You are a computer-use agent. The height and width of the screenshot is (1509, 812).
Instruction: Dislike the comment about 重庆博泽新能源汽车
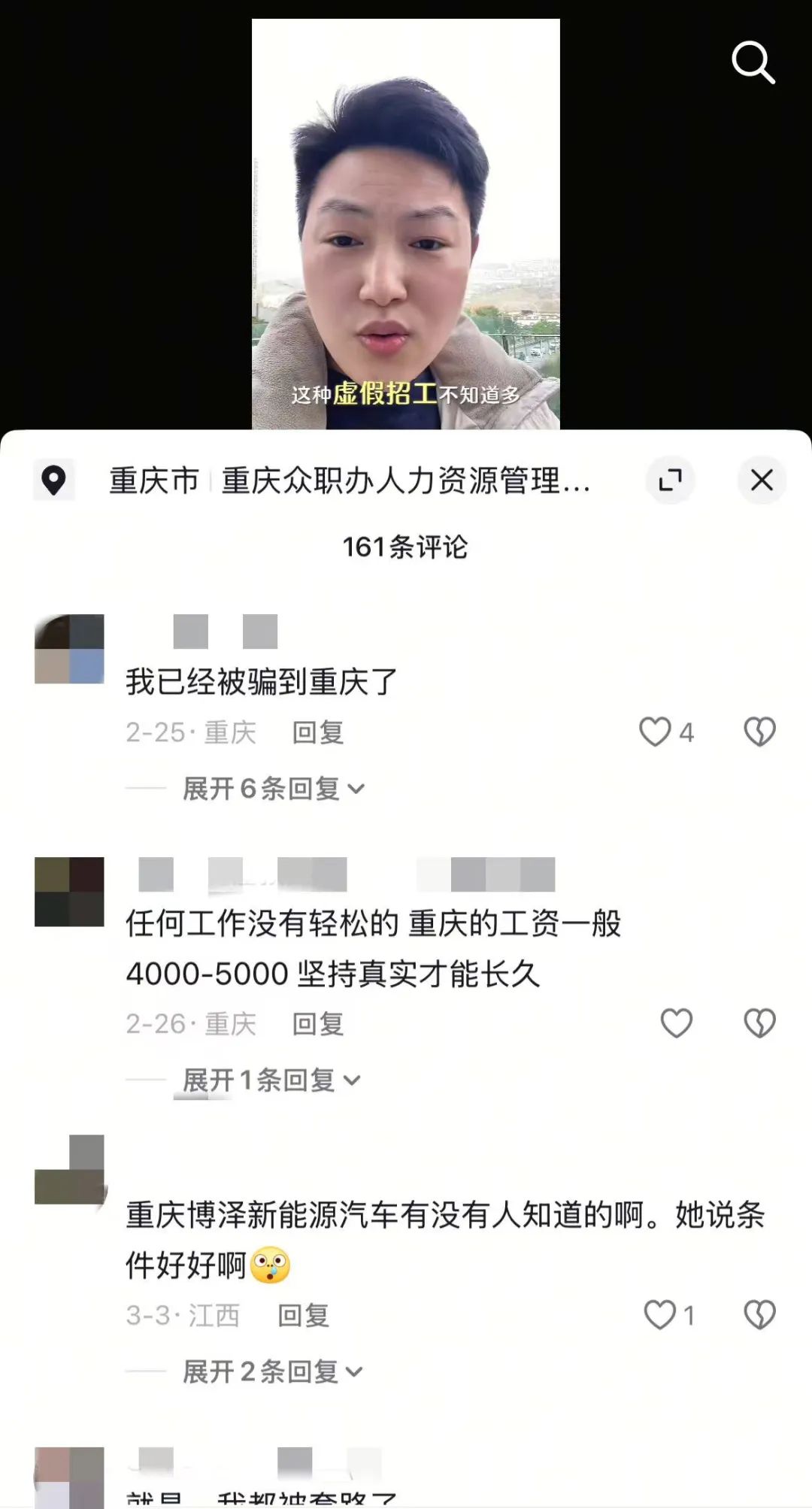(x=759, y=1315)
